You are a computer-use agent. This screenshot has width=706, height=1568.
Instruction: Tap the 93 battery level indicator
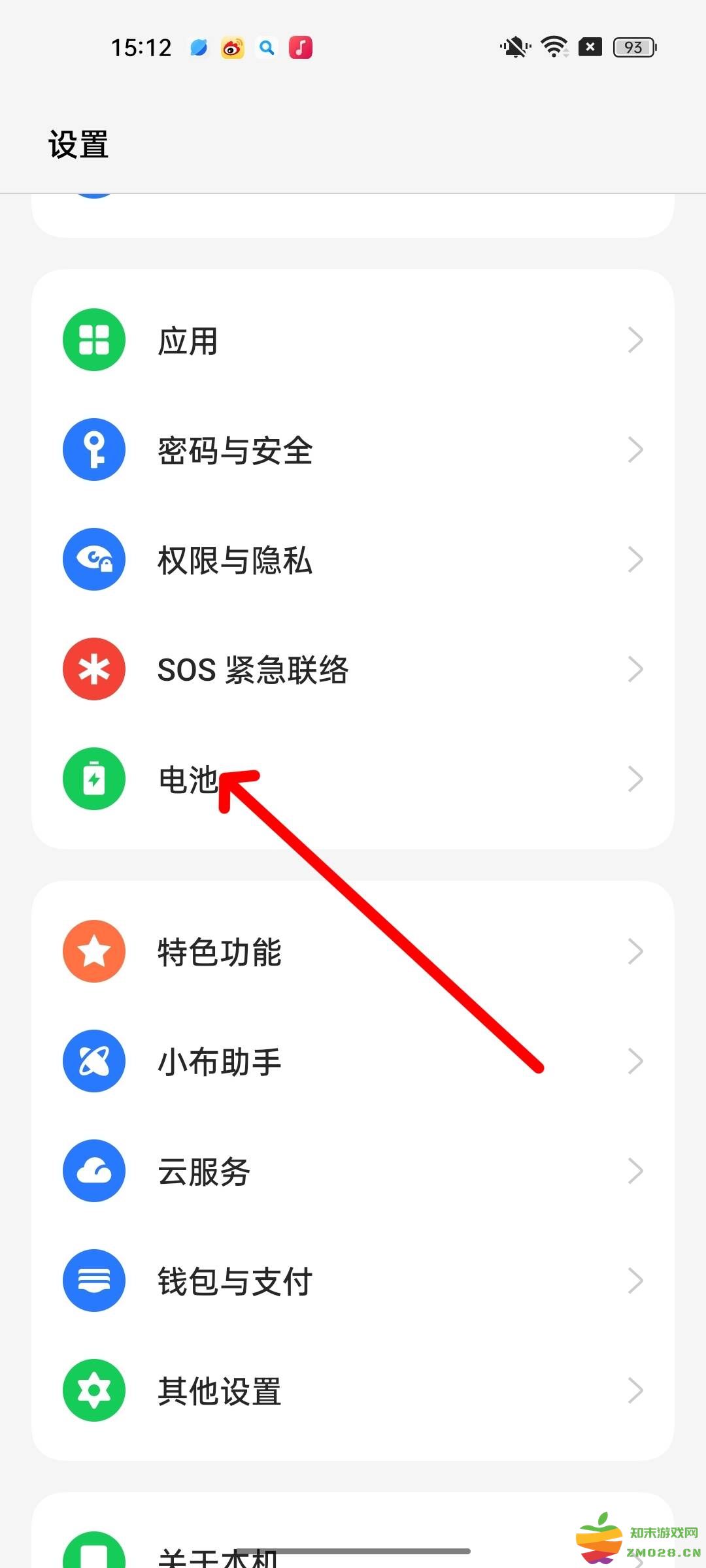(632, 47)
